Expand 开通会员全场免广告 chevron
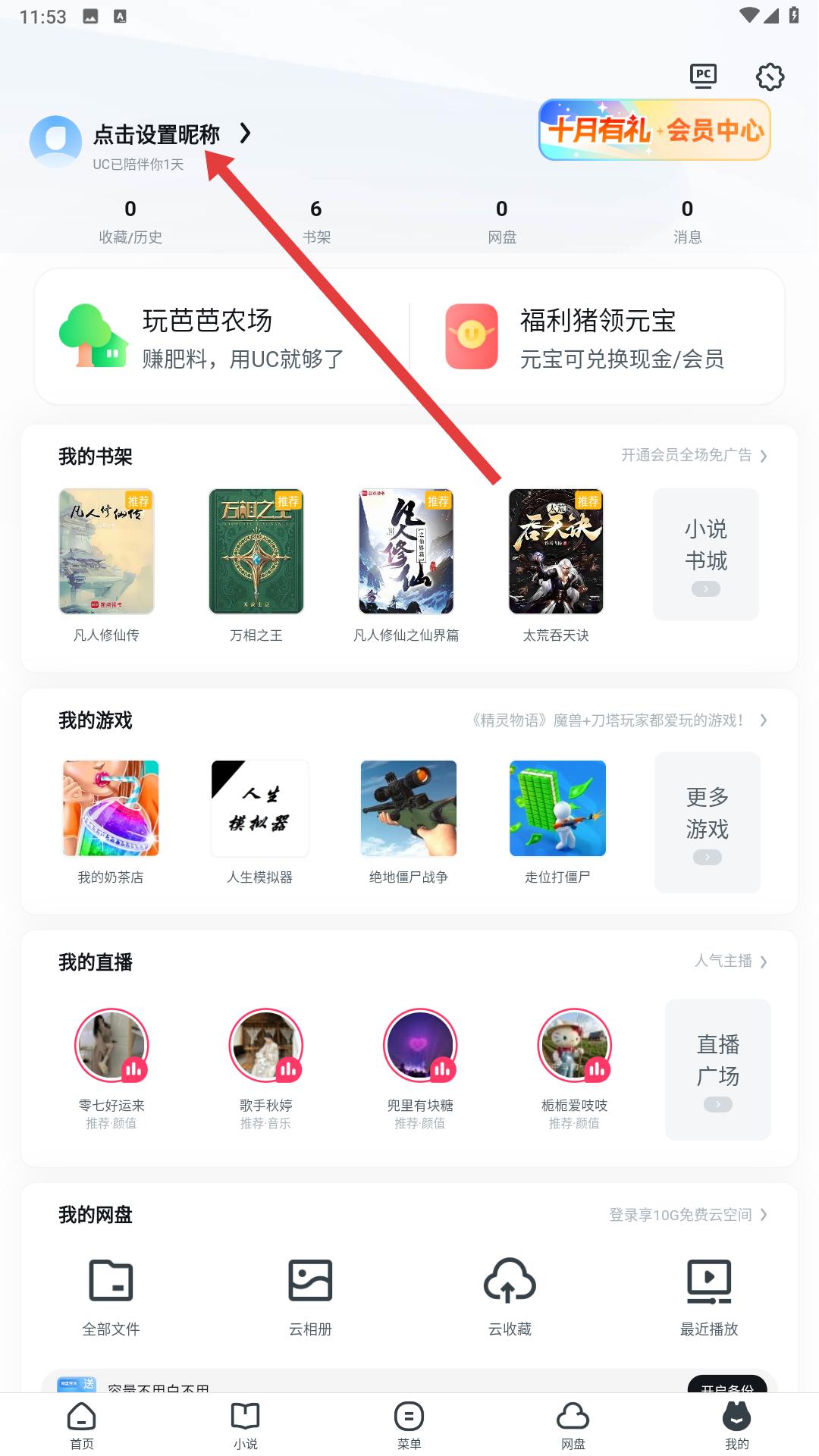Image resolution: width=819 pixels, height=1456 pixels. pyautogui.click(x=764, y=456)
